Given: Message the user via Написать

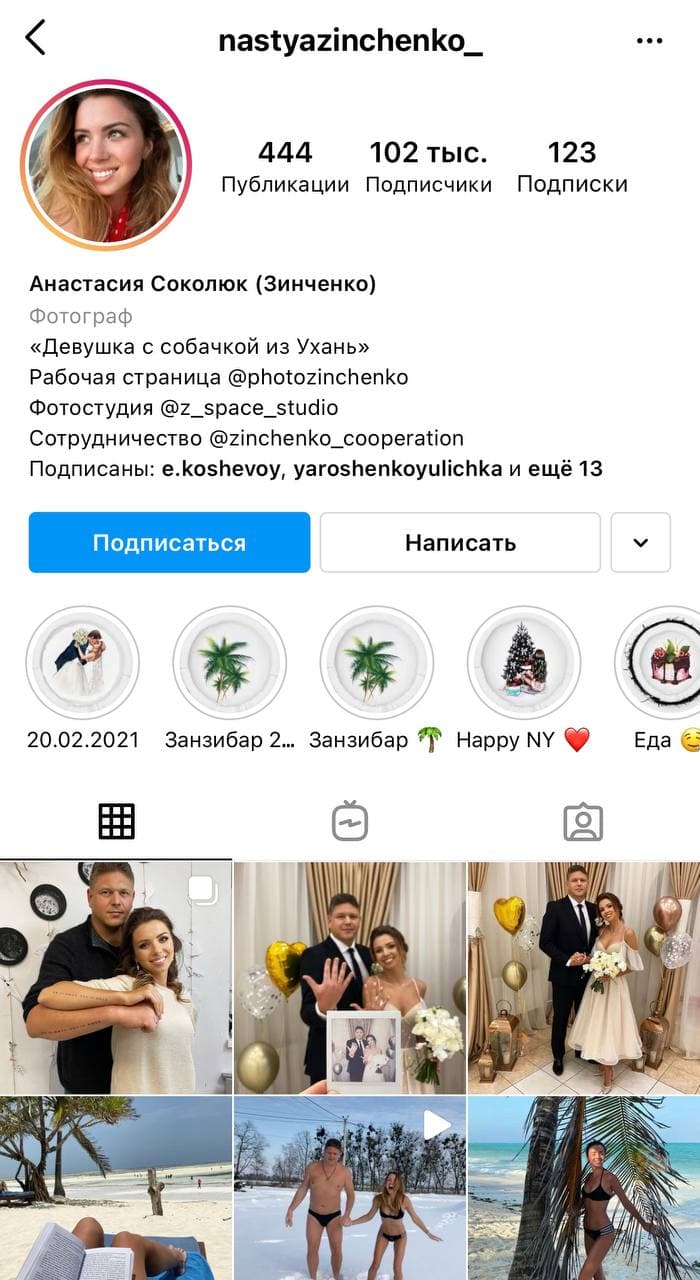Looking at the screenshot, I should 460,543.
